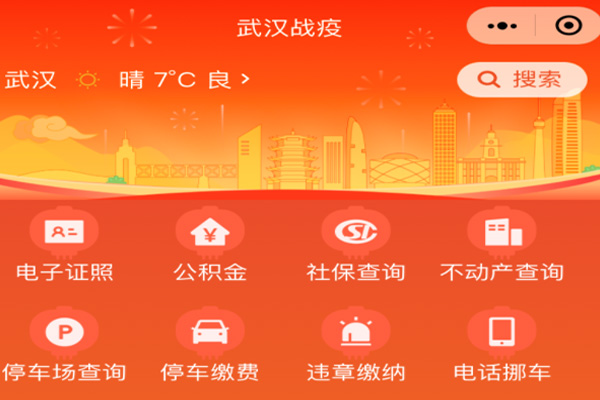
Task: Open the 搜索 search box
Action: click(522, 79)
